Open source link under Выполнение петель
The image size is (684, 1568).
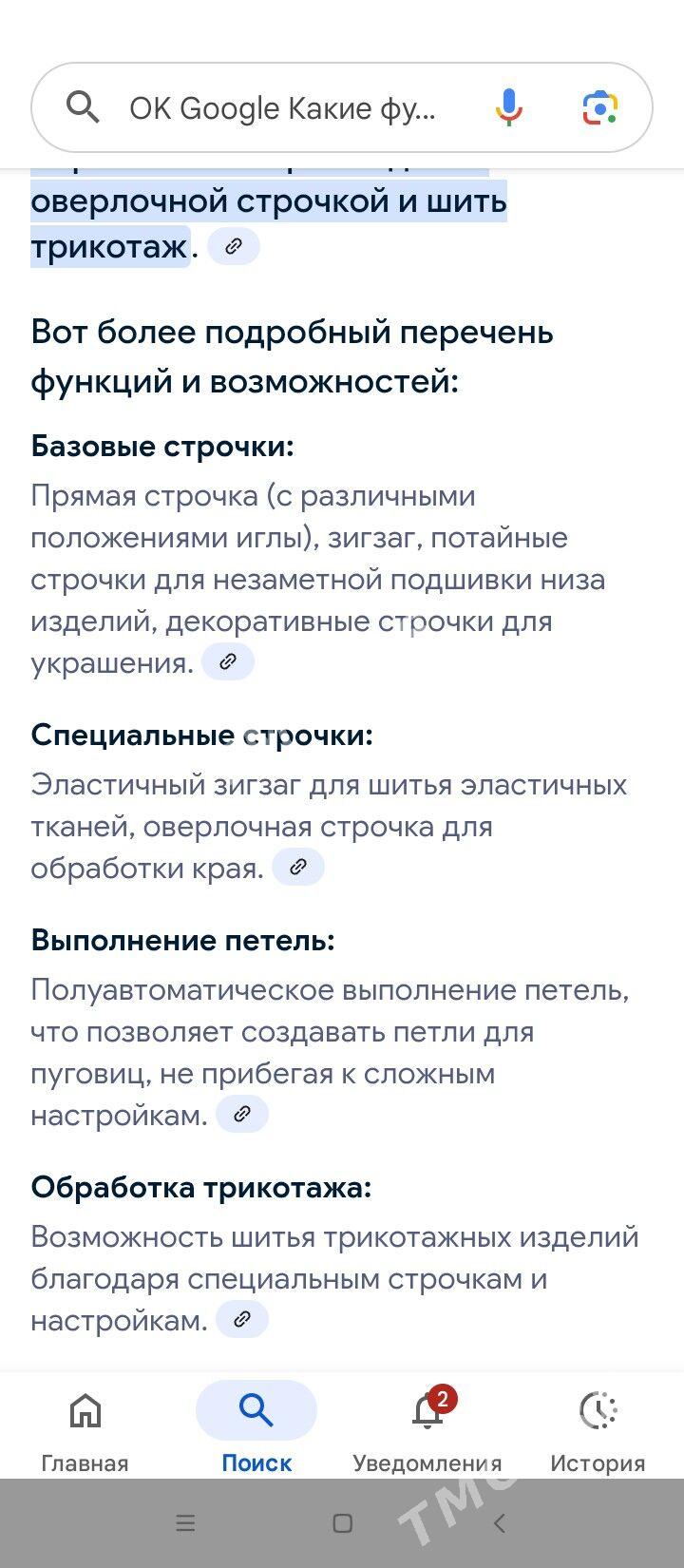point(242,1115)
